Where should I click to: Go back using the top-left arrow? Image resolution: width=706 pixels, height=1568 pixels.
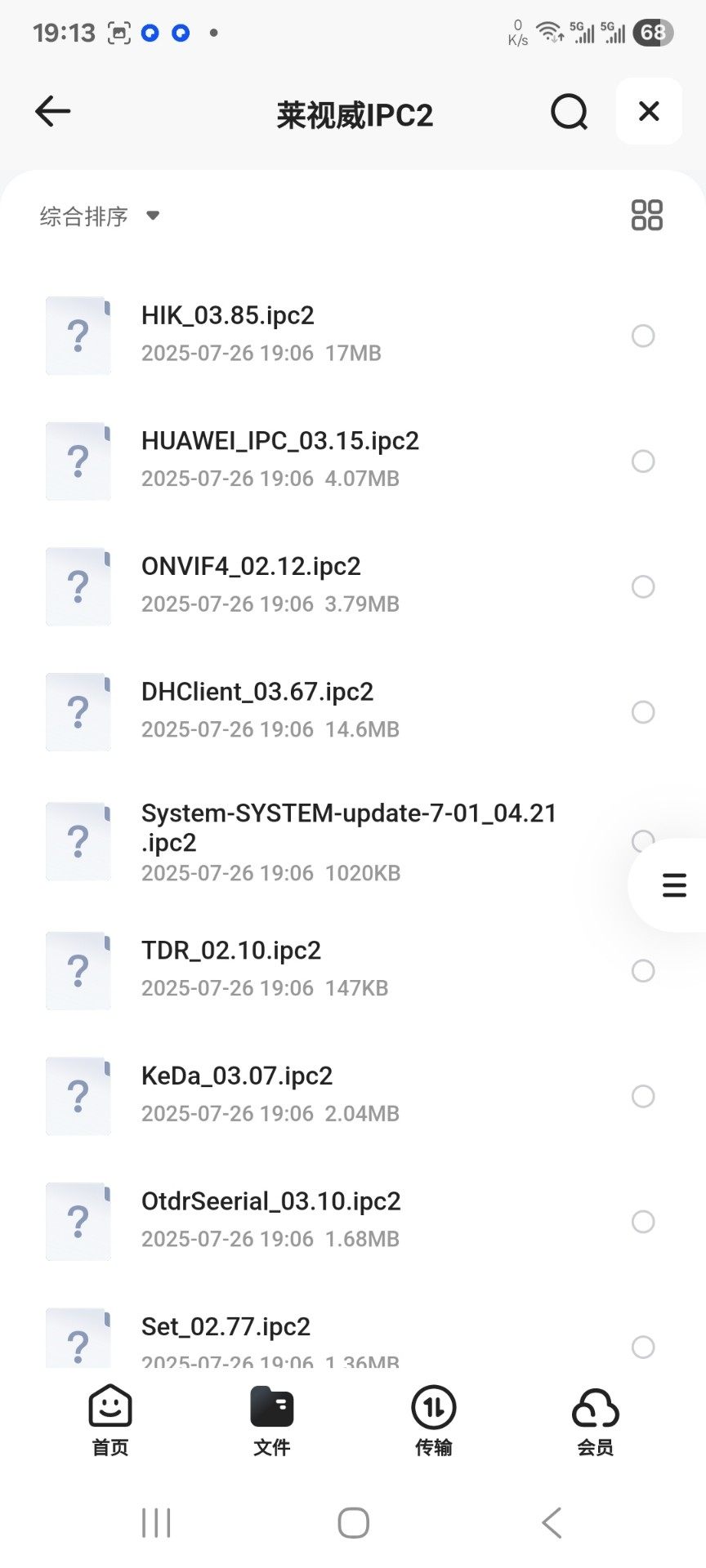(x=53, y=112)
